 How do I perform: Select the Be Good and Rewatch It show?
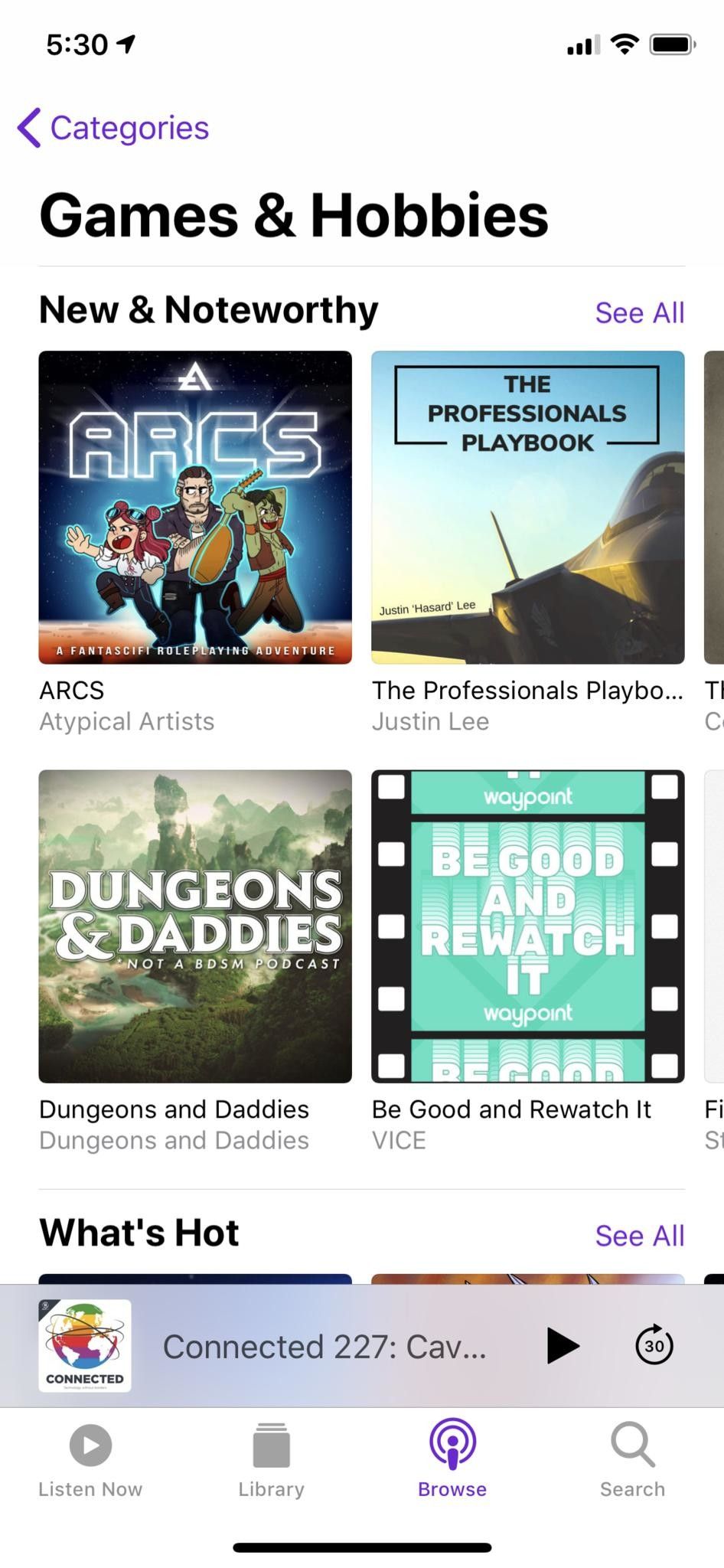coord(527,926)
